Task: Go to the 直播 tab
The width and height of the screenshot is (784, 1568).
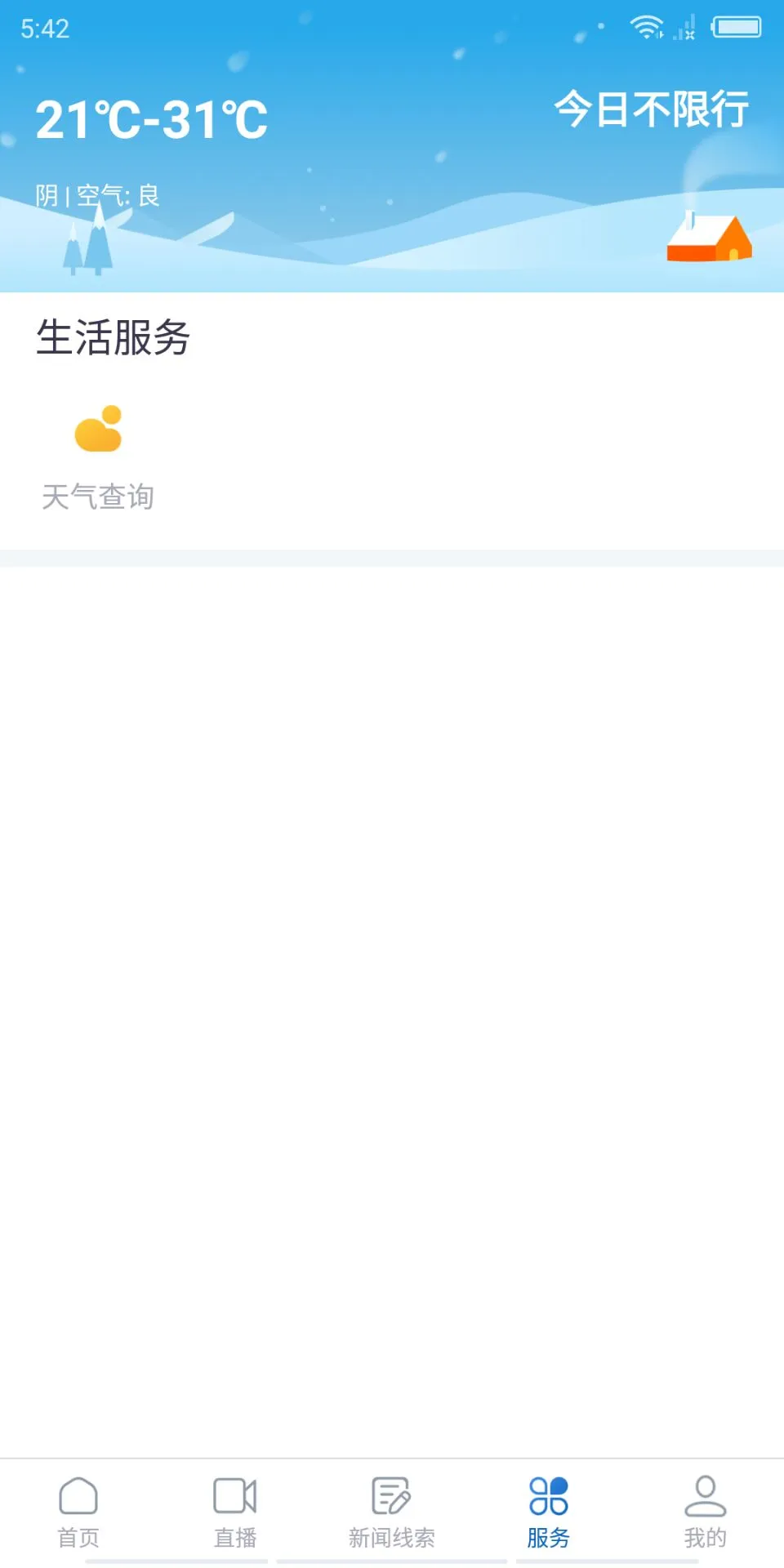Action: coord(235,1511)
